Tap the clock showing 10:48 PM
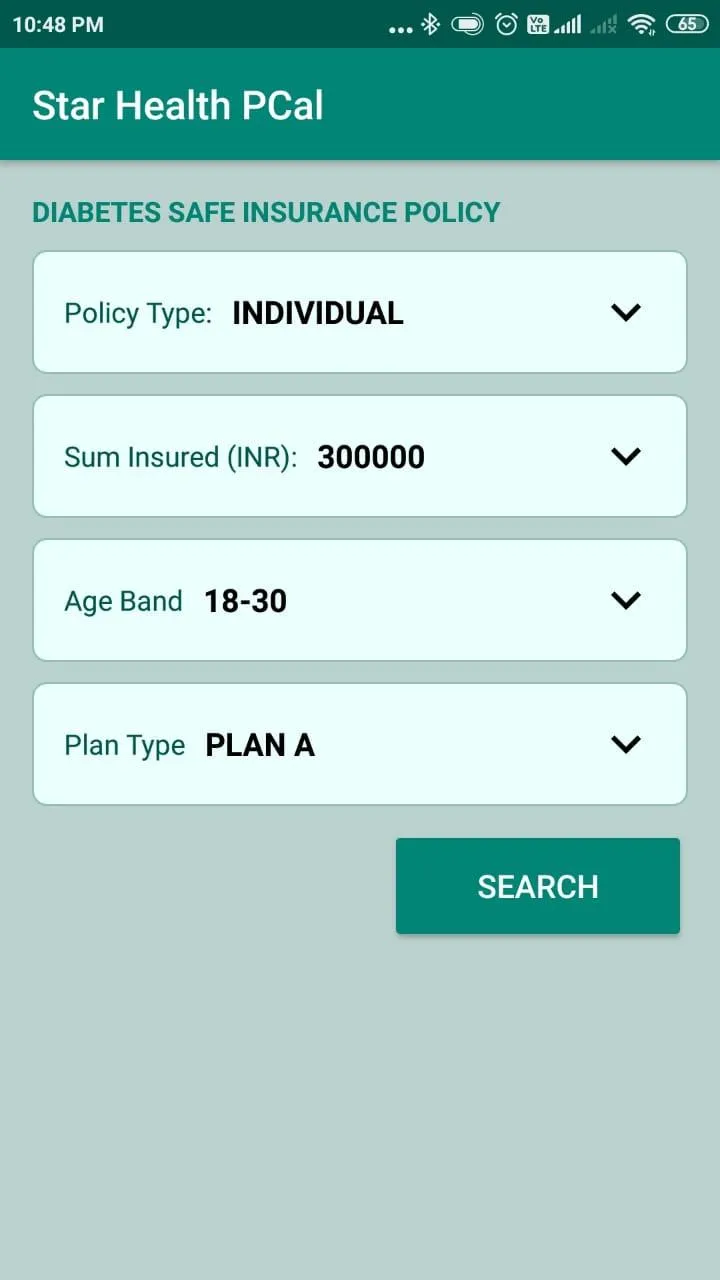Screen dimensions: 720x1280 [x=57, y=24]
